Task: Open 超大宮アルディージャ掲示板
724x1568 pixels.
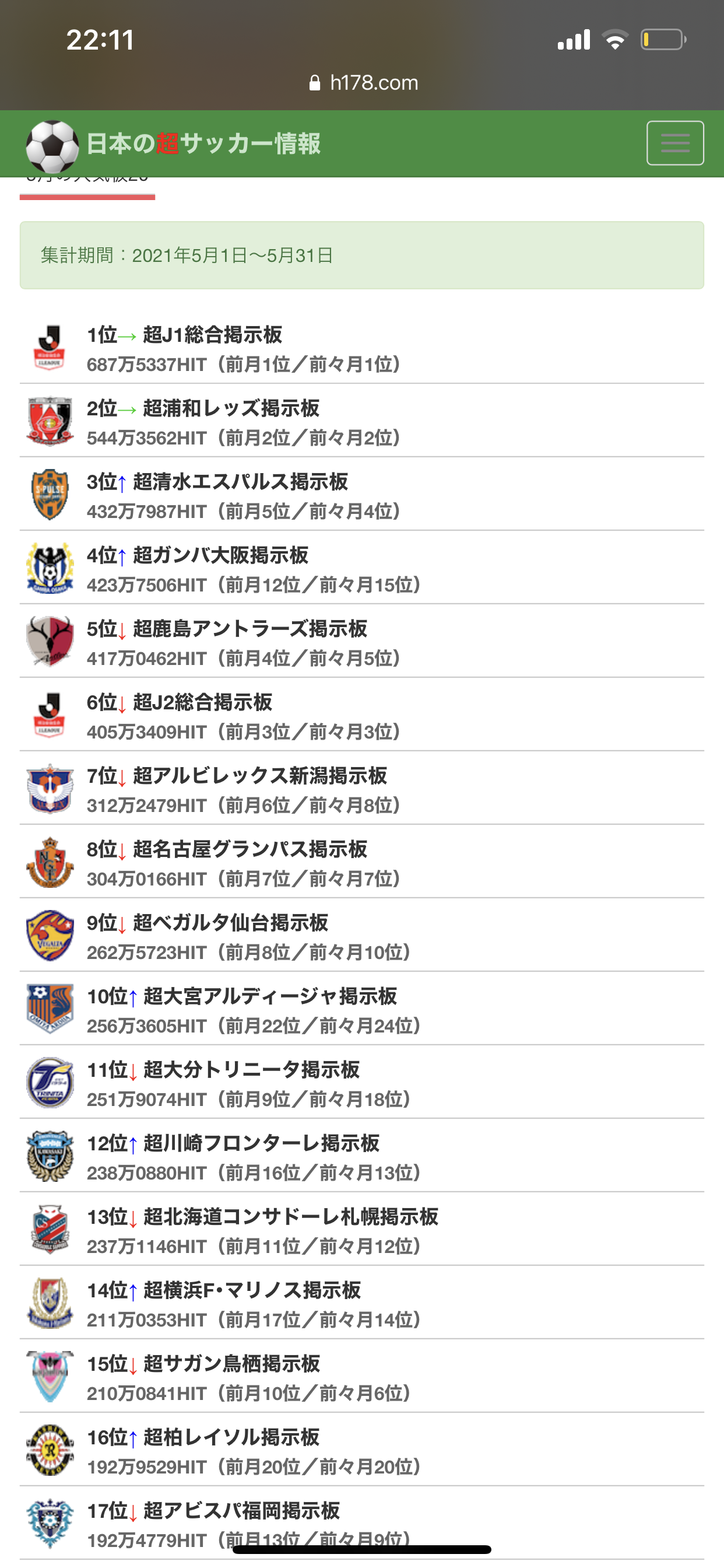Action: 269,997
